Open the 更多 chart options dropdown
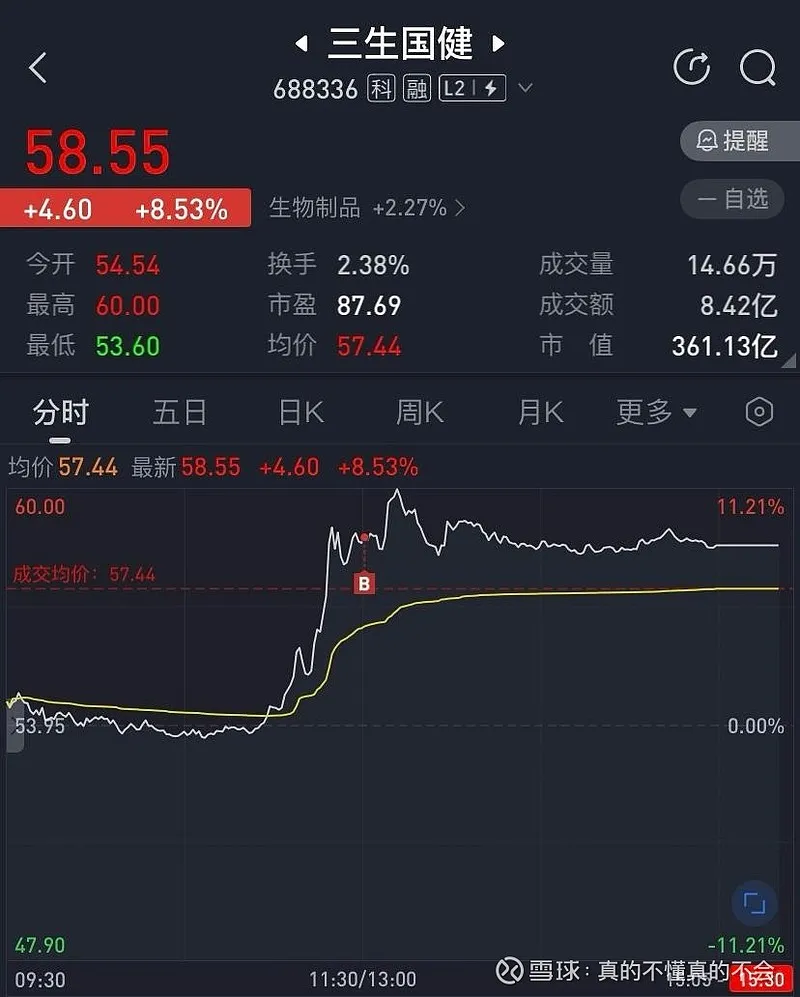The width and height of the screenshot is (800, 997). [x=656, y=412]
